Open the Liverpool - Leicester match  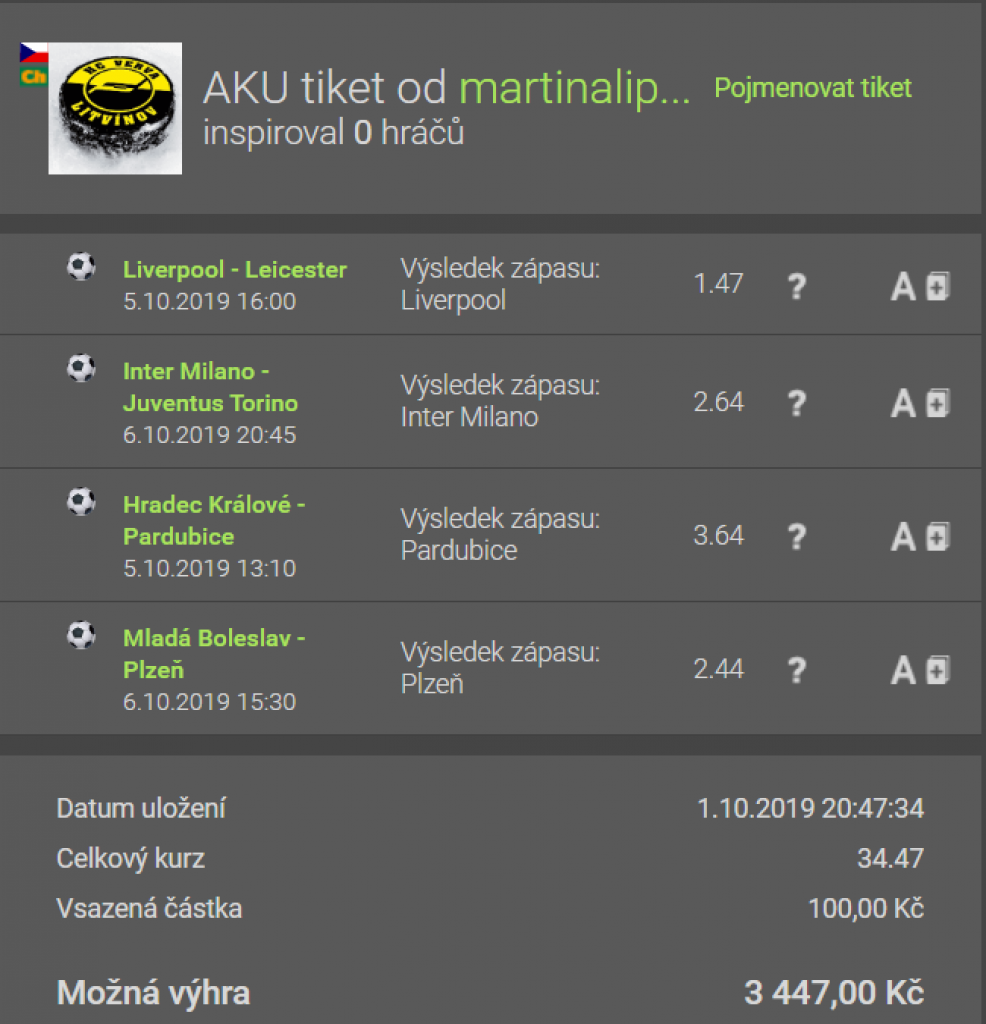(x=235, y=270)
